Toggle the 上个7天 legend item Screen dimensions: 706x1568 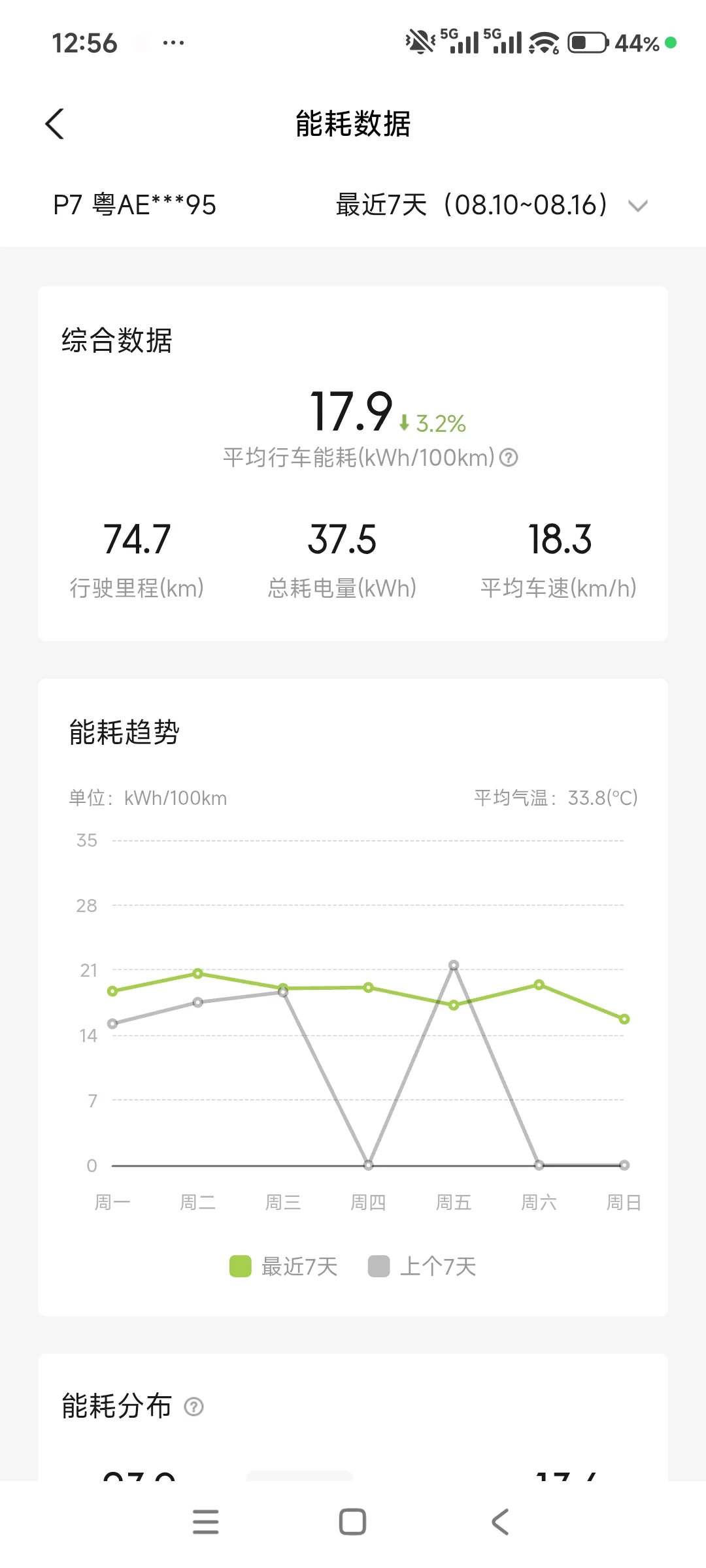422,1266
